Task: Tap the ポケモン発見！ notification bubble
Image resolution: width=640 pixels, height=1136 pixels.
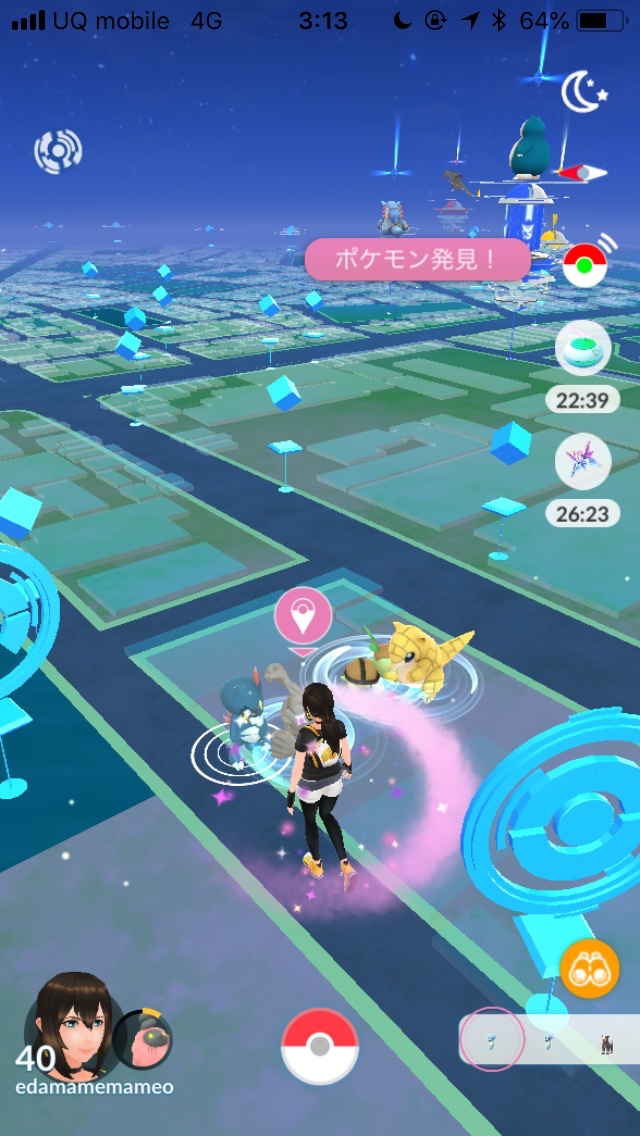Action: 418,259
